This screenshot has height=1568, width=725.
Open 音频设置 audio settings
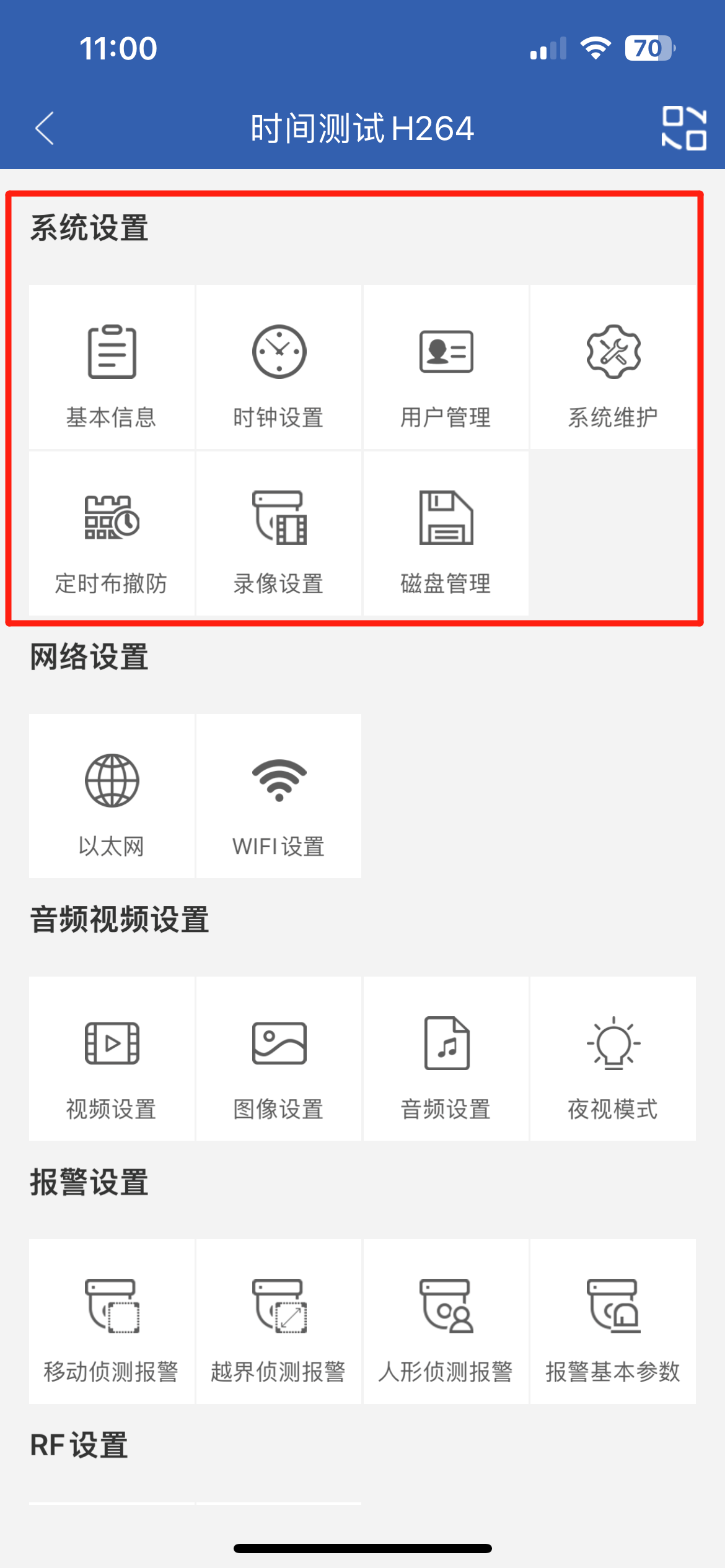[x=446, y=1058]
